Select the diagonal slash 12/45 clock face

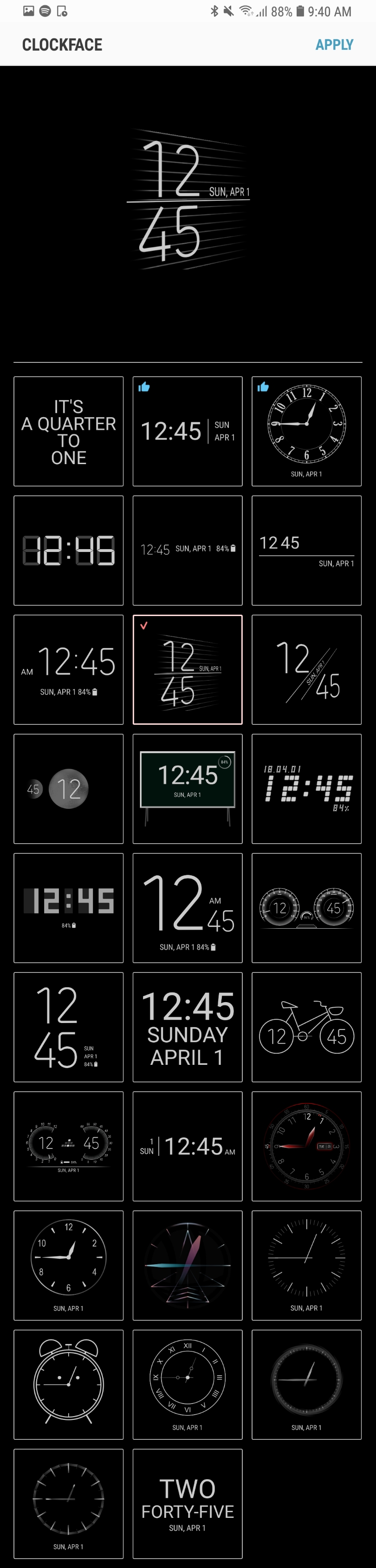click(x=307, y=669)
